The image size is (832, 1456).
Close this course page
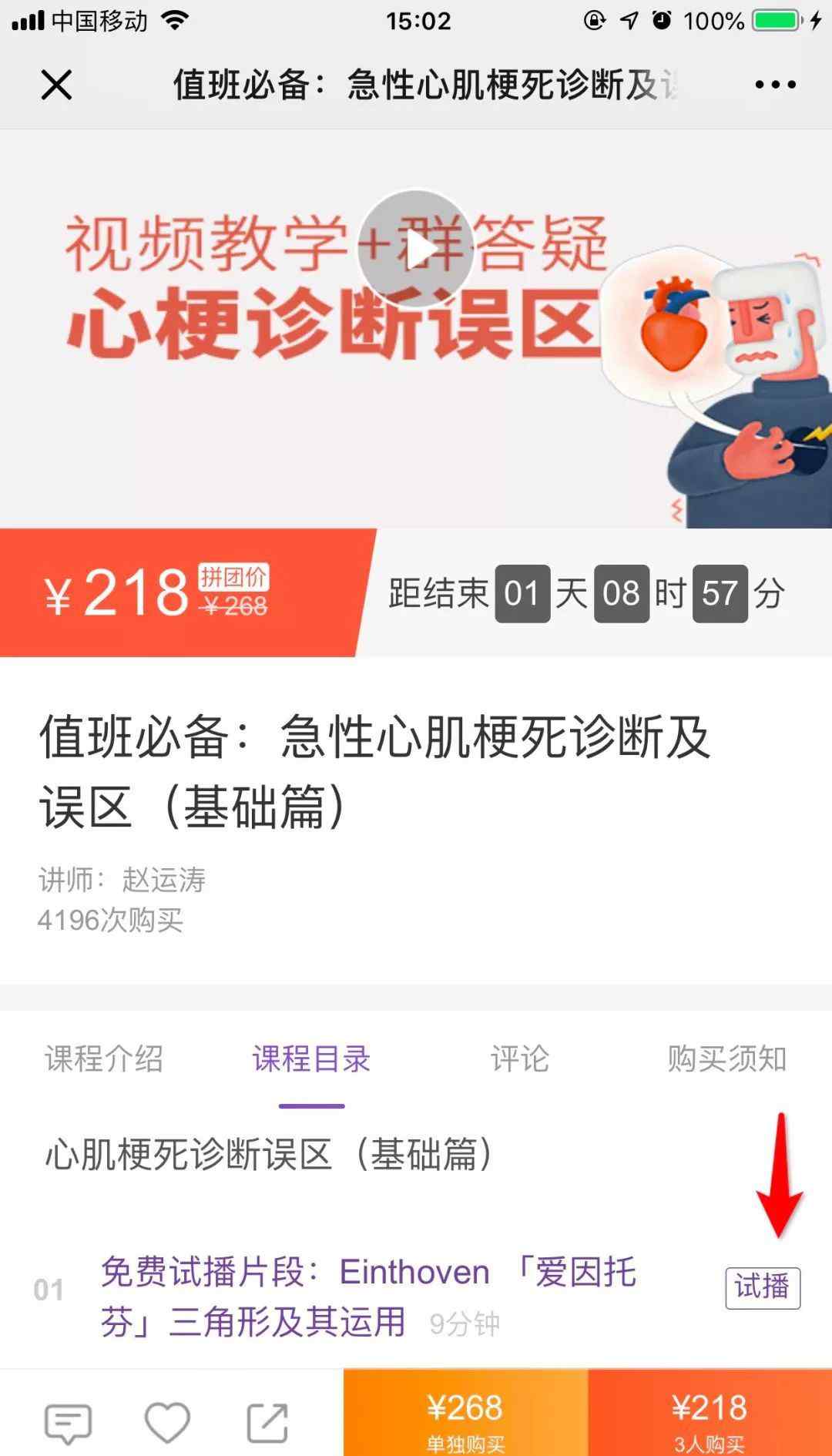tap(56, 85)
